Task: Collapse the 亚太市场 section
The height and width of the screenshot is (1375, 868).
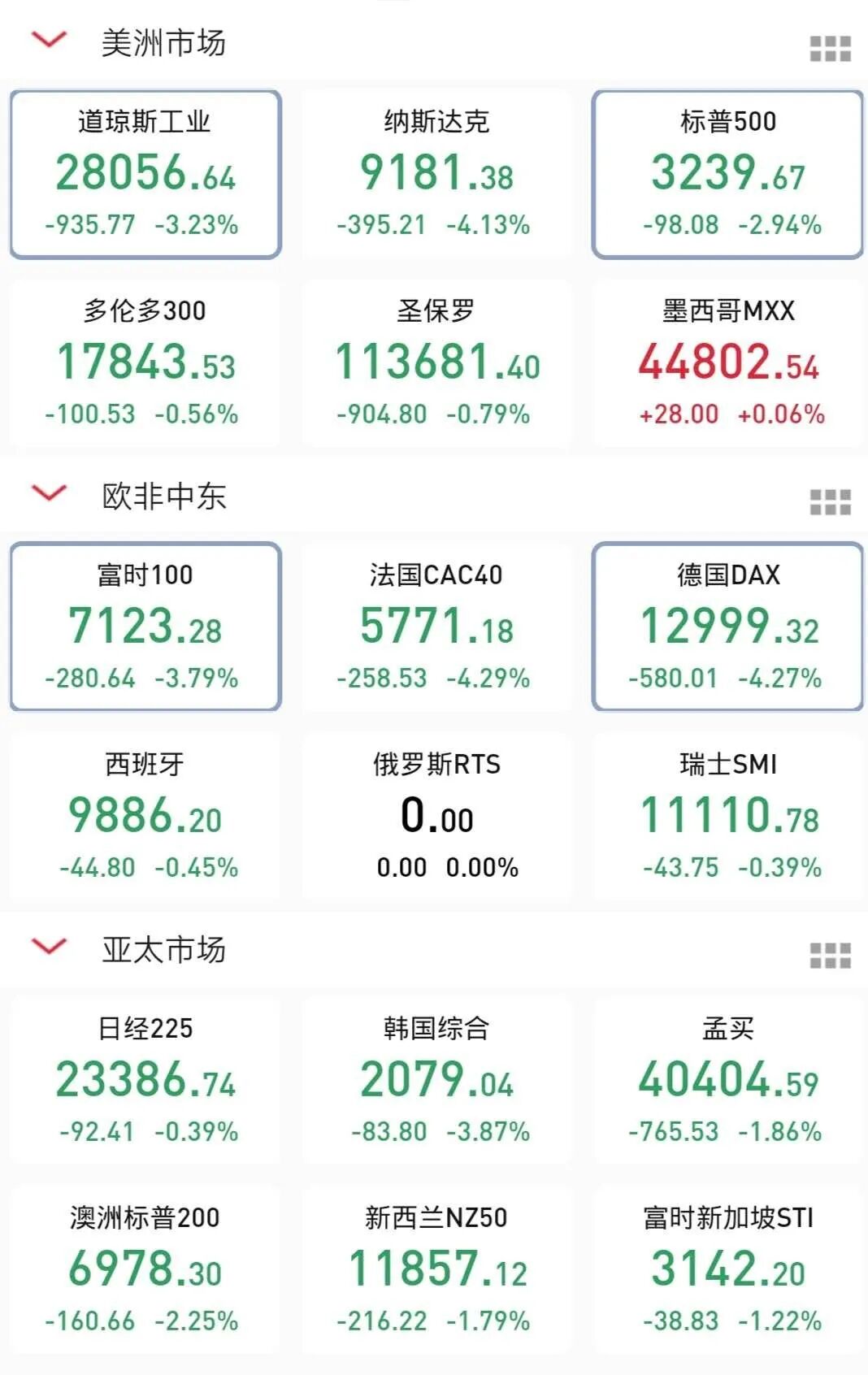Action: pos(49,946)
